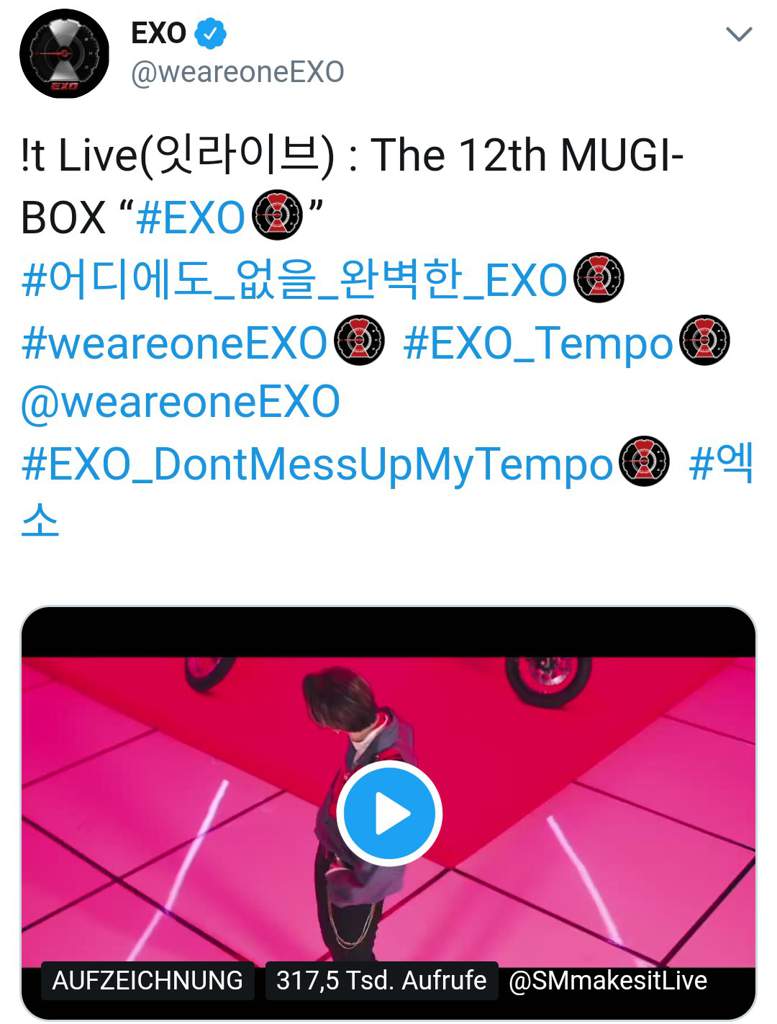Viewport: 777px width, 1024px height.
Task: Open the tweet options dropdown arrow
Action: tap(738, 35)
